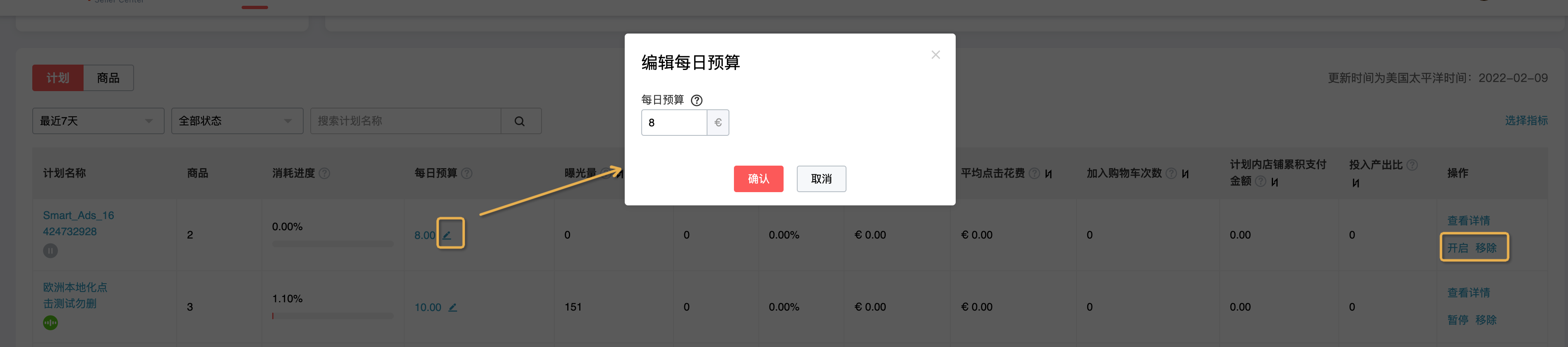The height and width of the screenshot is (347, 1568).
Task: Select the 计划 tab
Action: [58, 78]
